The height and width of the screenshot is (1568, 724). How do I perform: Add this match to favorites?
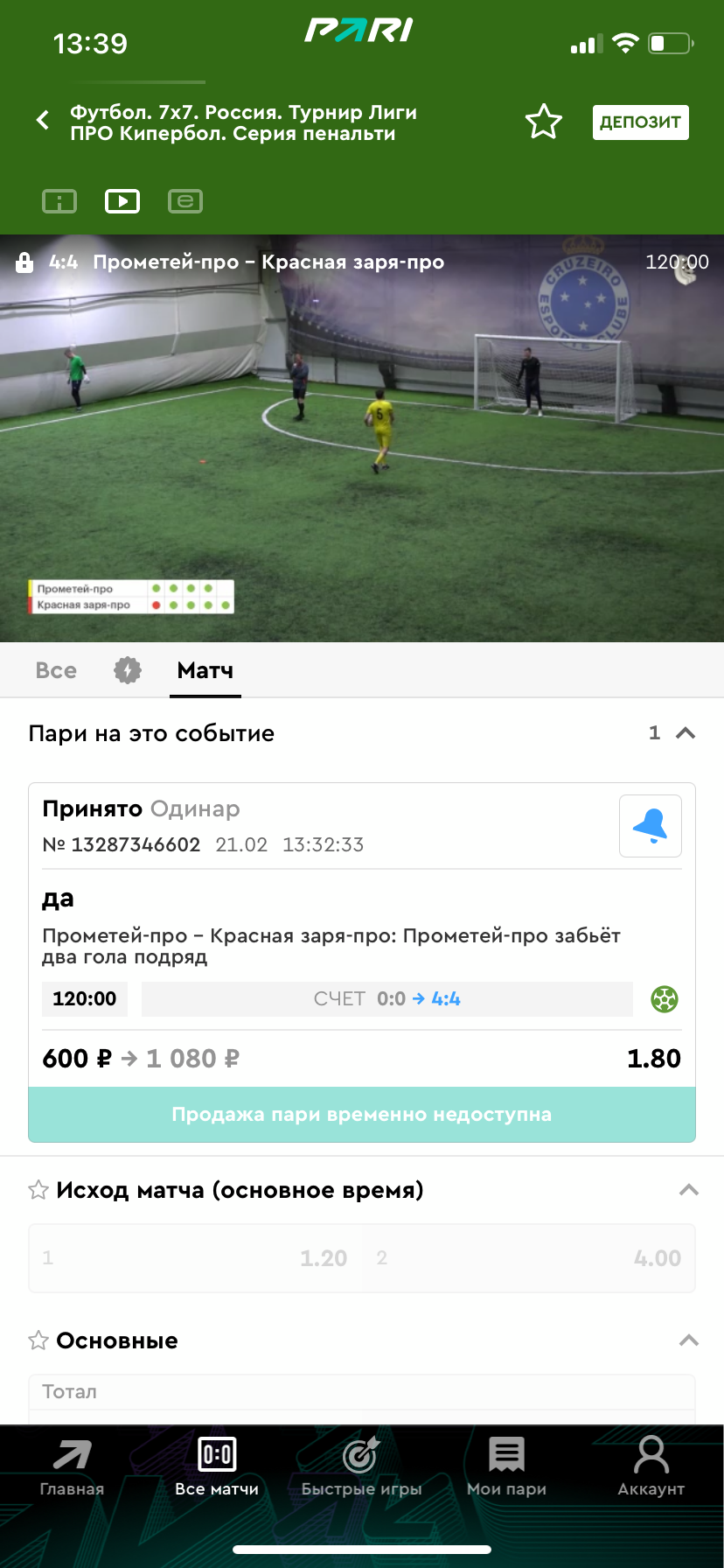click(x=543, y=122)
